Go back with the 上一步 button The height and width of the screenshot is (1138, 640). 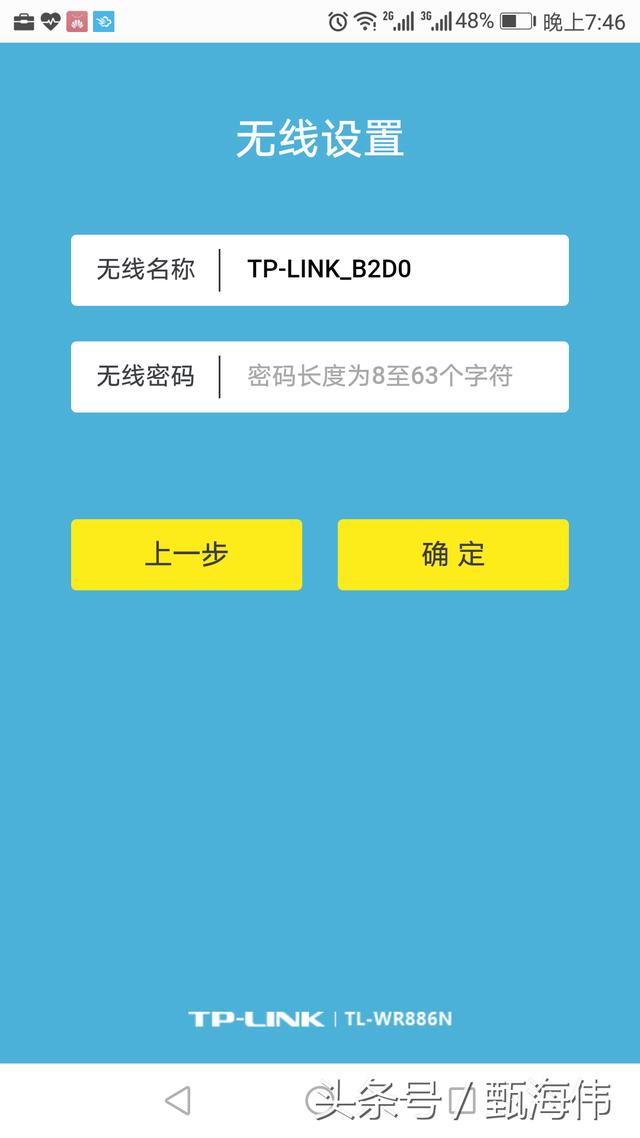[186, 554]
